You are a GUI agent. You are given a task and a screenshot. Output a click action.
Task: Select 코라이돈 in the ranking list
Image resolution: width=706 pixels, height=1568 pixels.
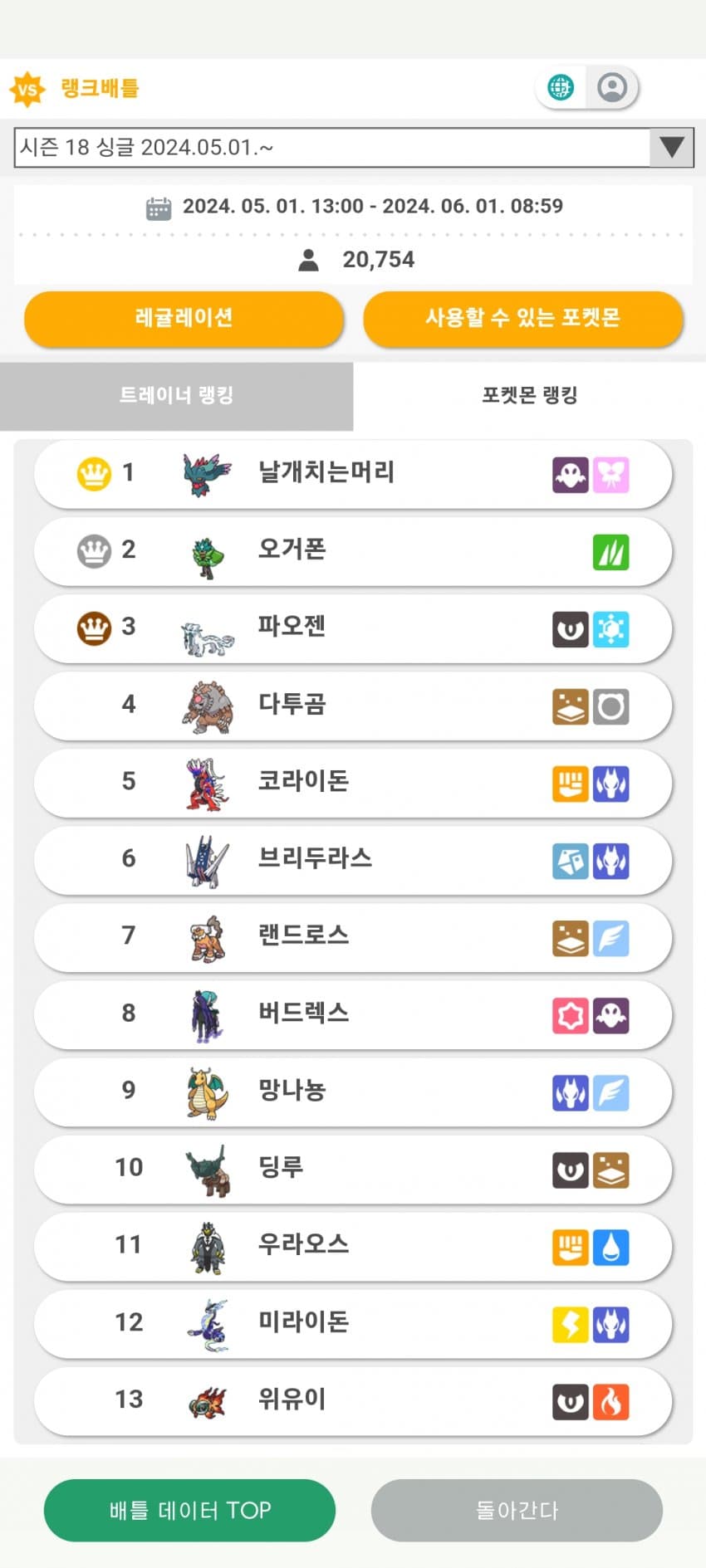tap(352, 782)
